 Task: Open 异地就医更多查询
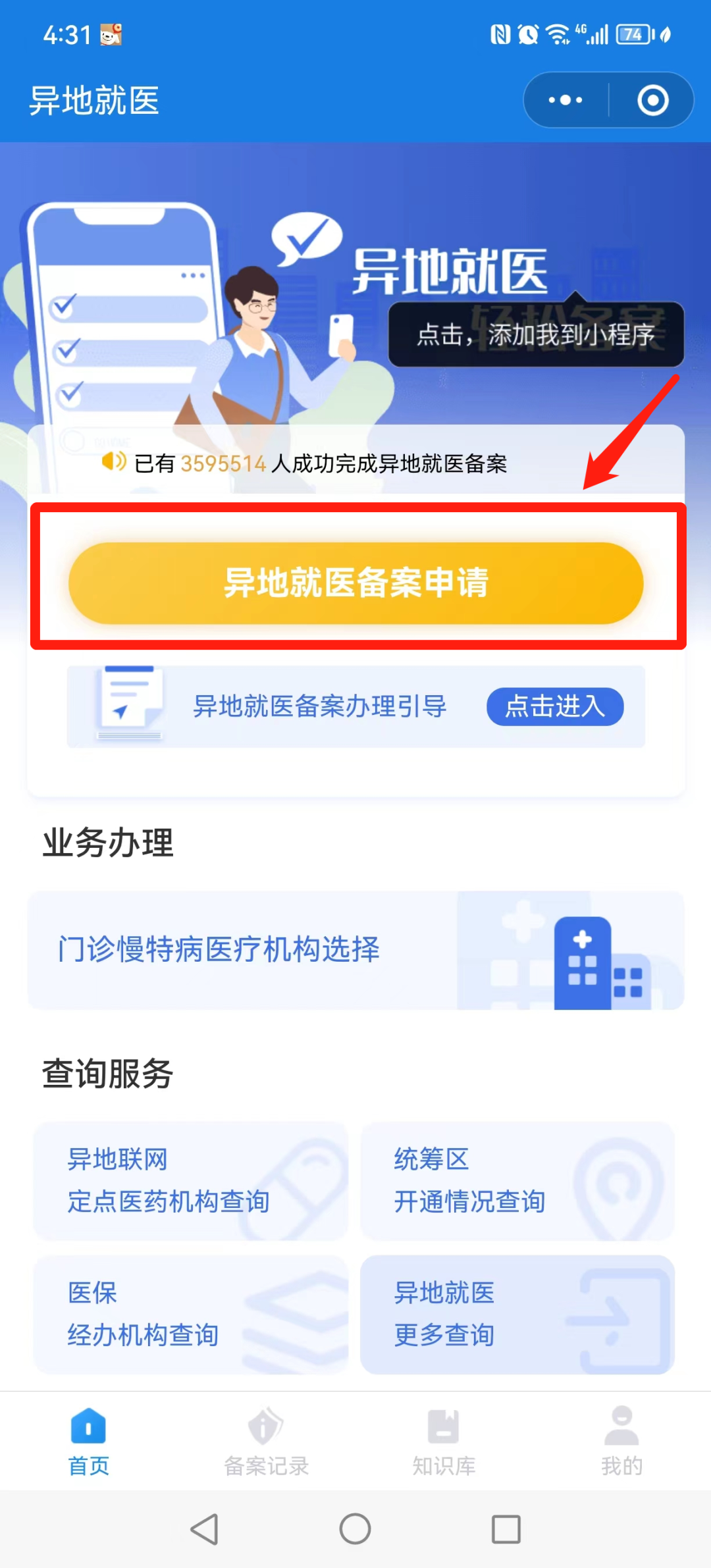[x=517, y=1314]
